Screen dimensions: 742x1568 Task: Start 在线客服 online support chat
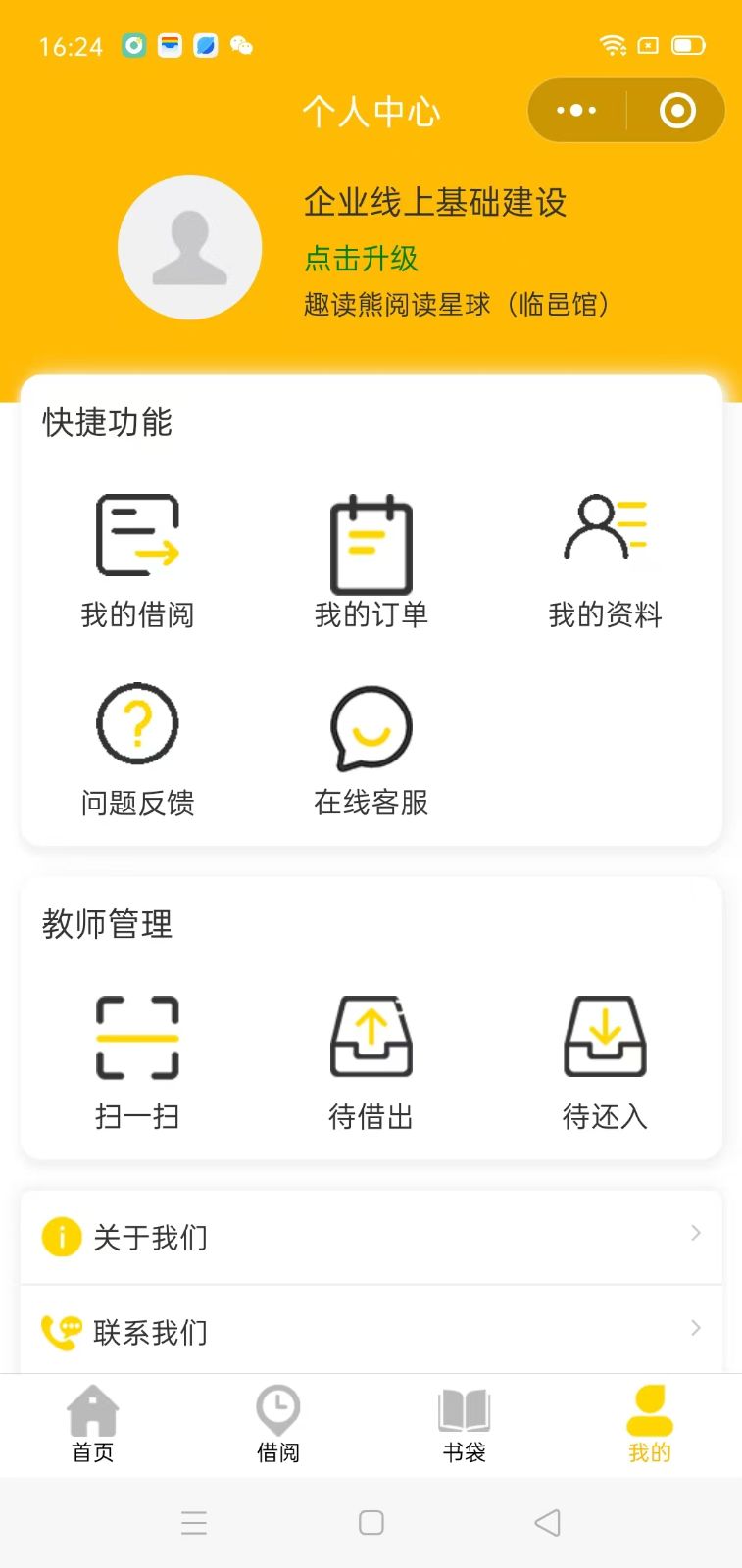[x=371, y=750]
